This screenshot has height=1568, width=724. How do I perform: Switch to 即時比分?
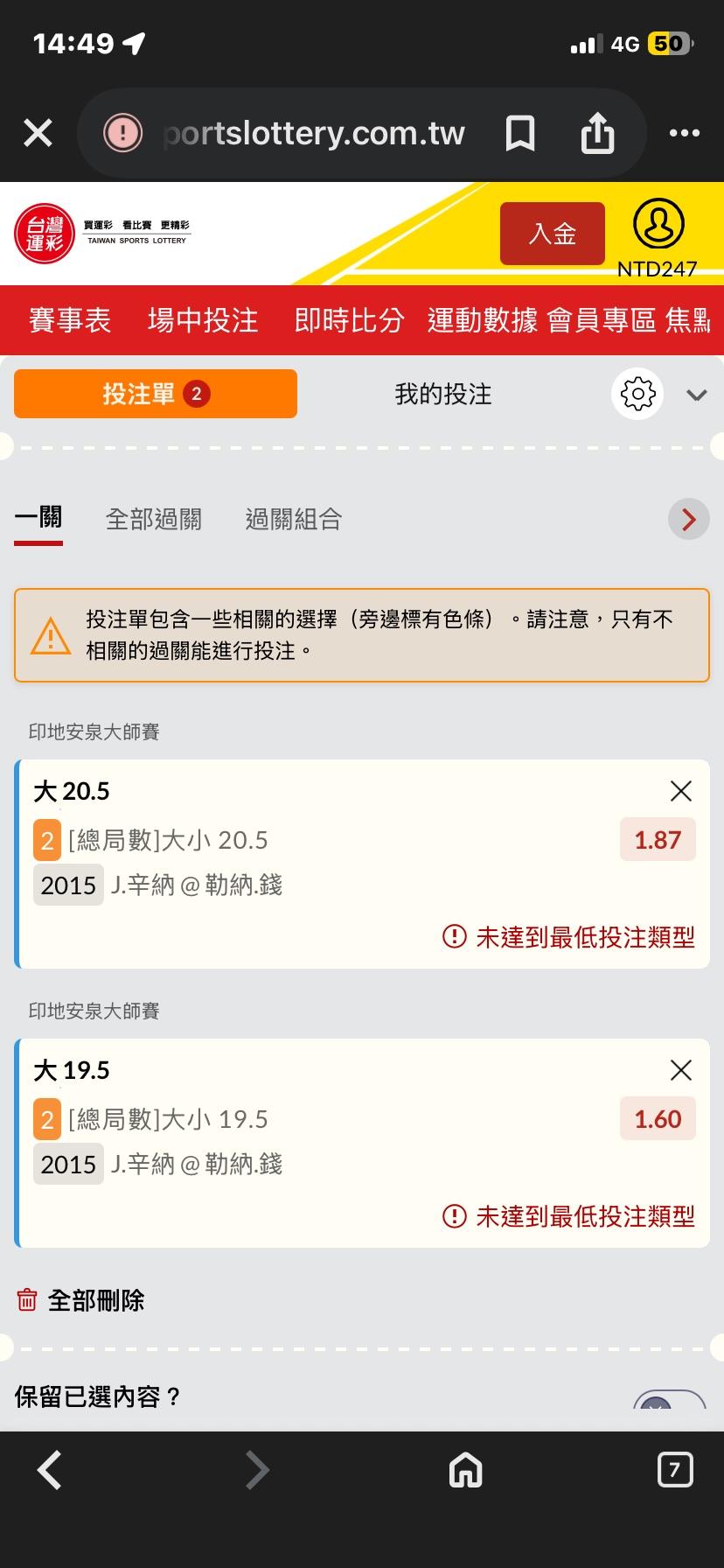(x=349, y=320)
